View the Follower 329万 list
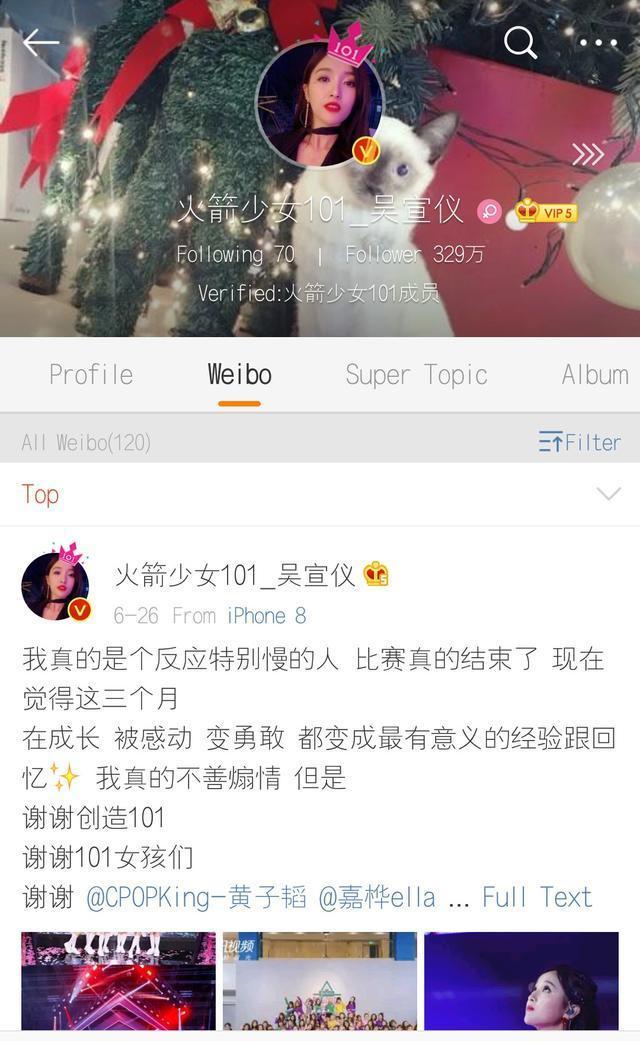Image resolution: width=640 pixels, height=1041 pixels. (415, 255)
